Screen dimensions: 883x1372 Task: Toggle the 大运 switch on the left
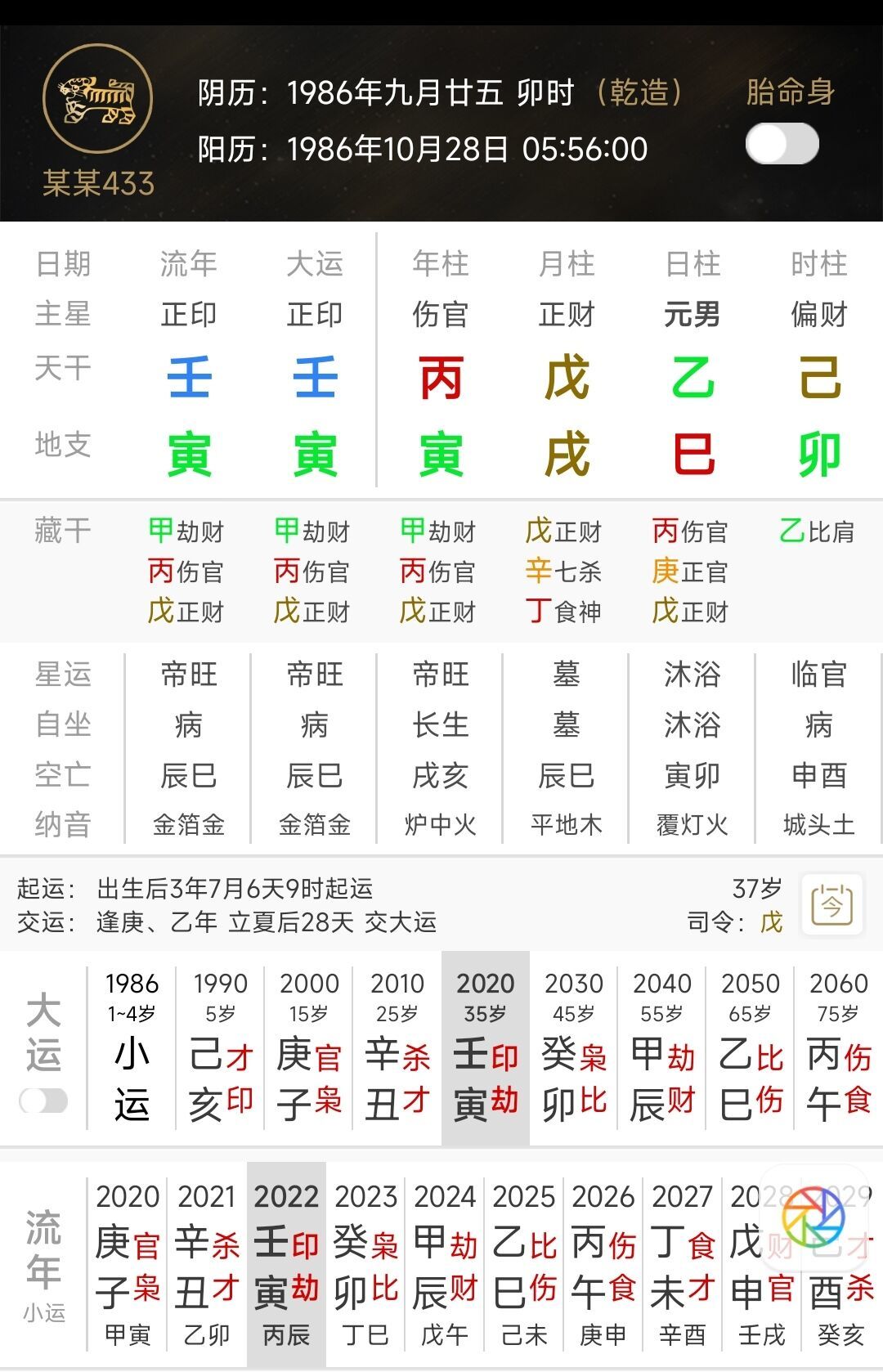pos(43,1101)
